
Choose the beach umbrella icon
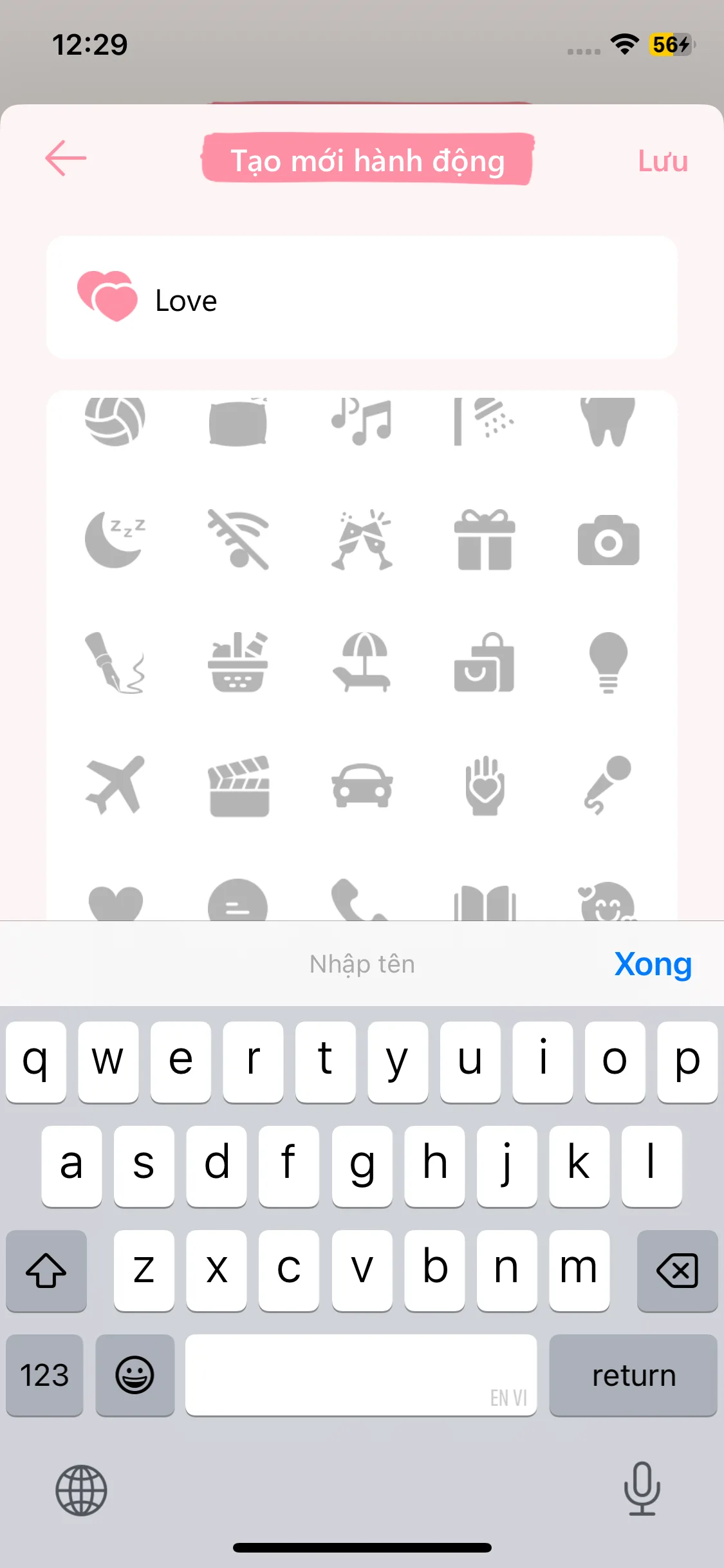[362, 663]
